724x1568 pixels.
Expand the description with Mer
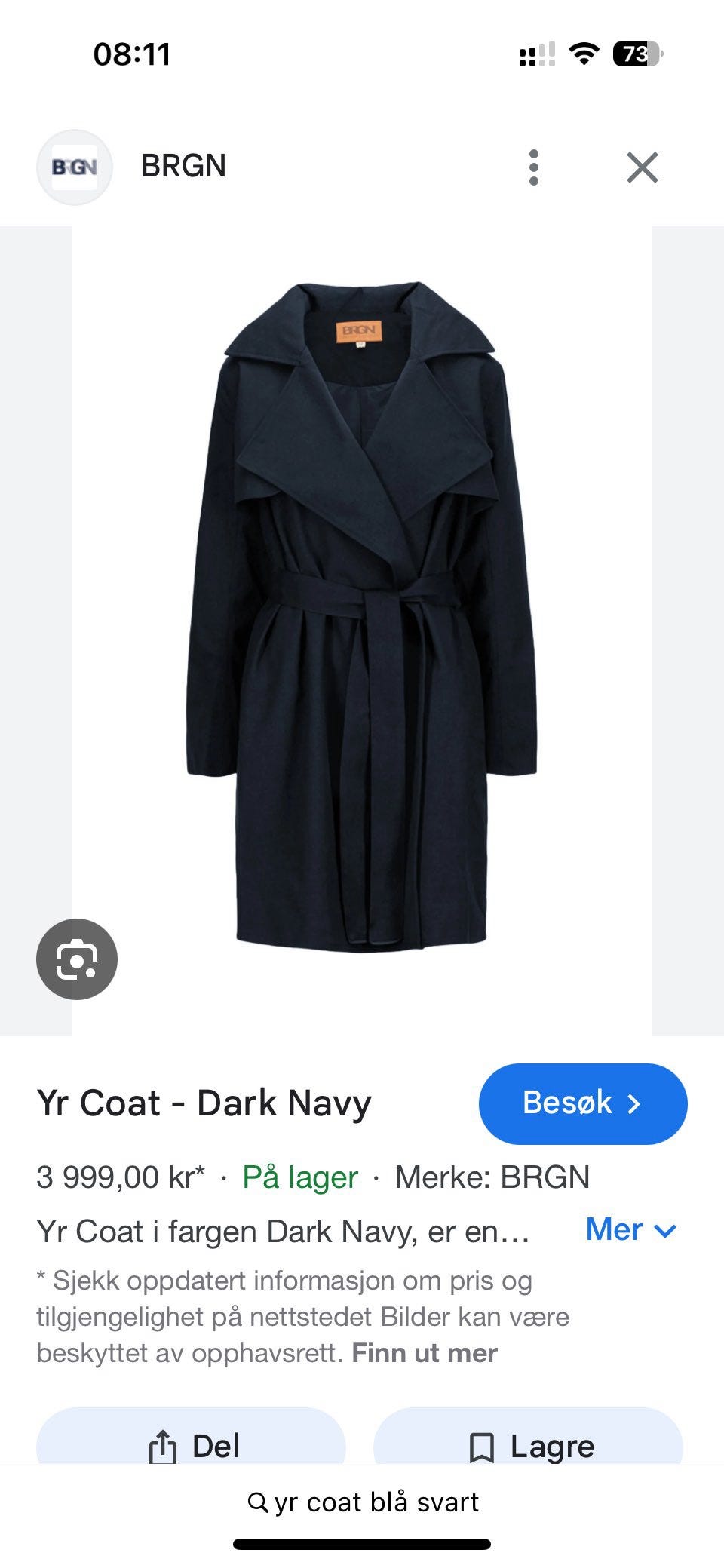[x=630, y=1230]
